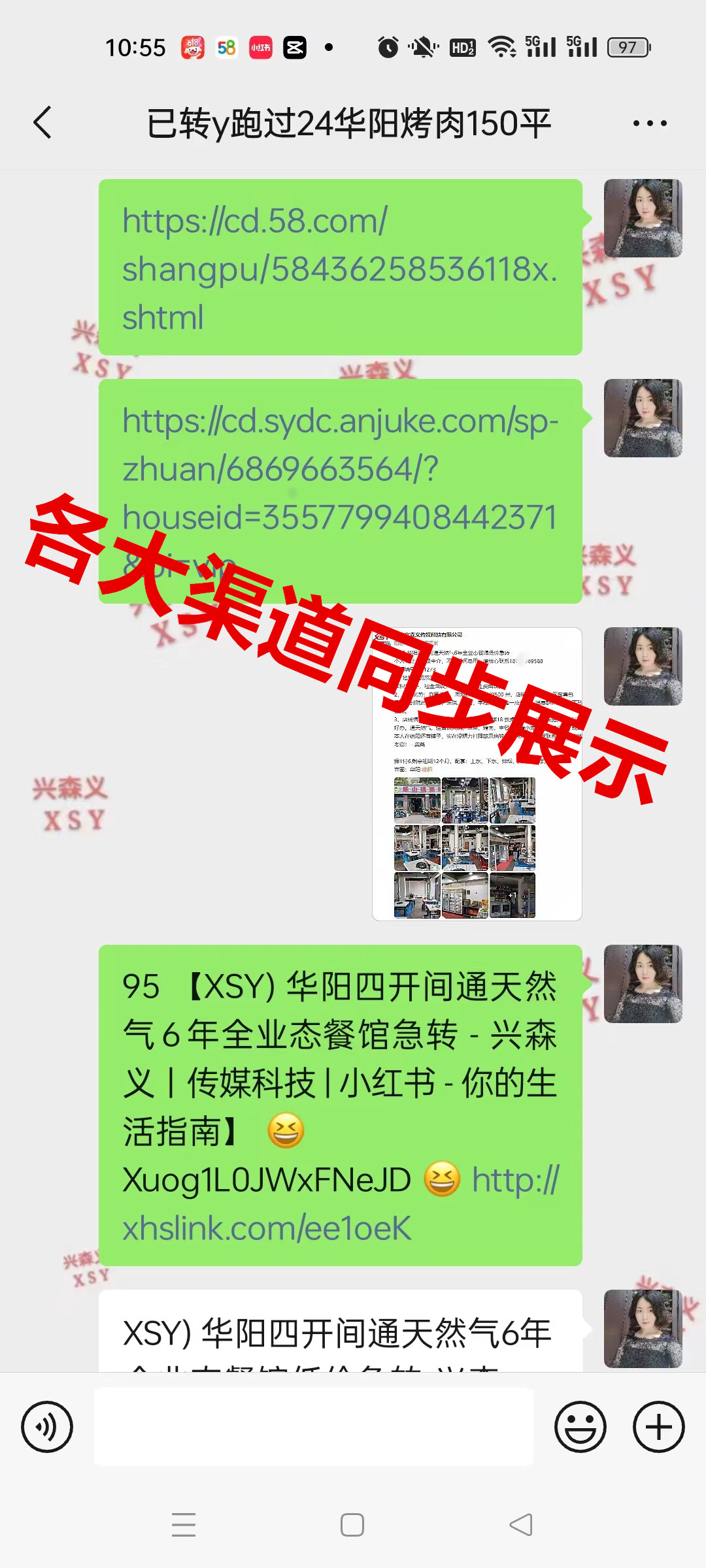Open the chat's three-dot menu
706x1568 pixels.
pyautogui.click(x=650, y=123)
